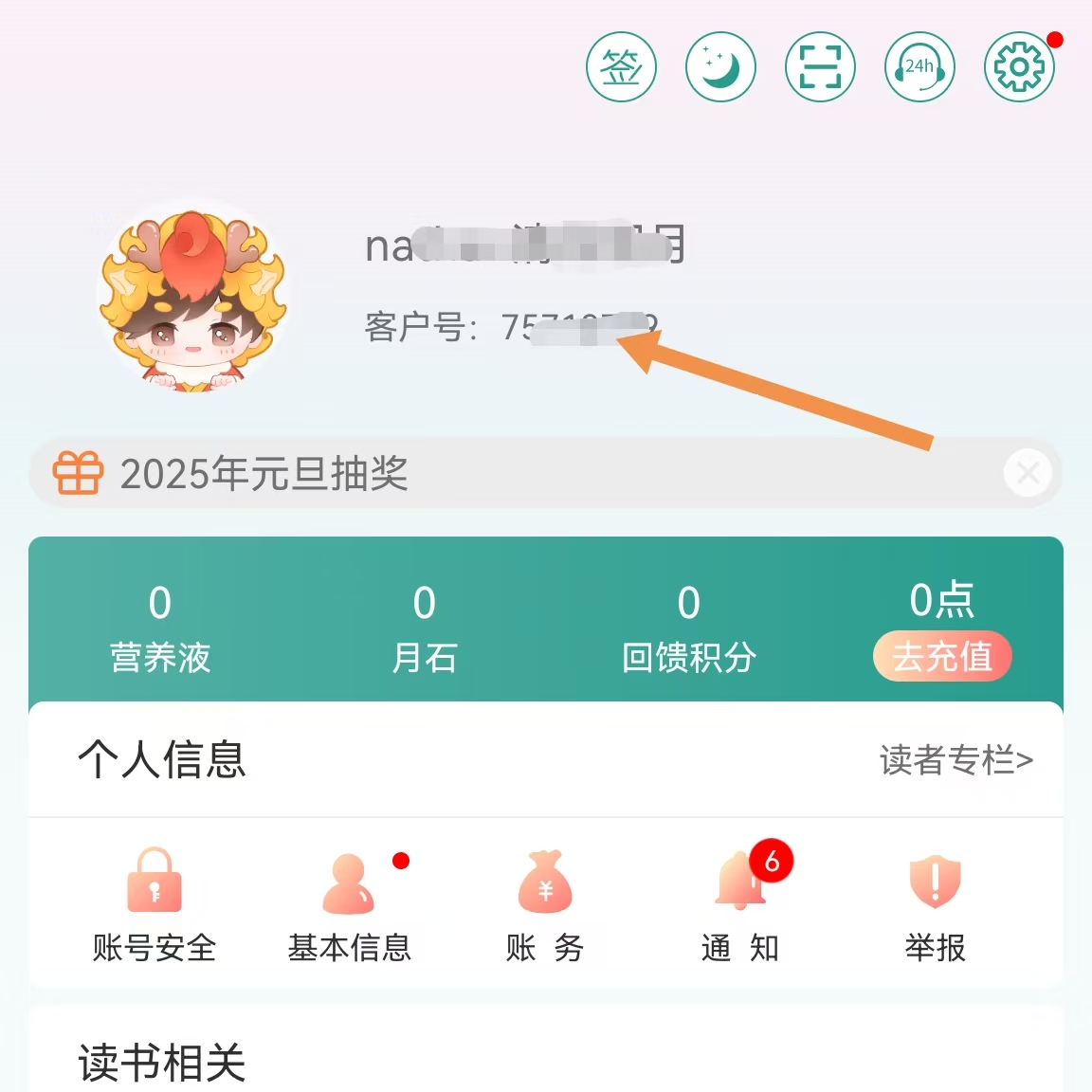Open 通知 with six unread alerts

point(740,905)
